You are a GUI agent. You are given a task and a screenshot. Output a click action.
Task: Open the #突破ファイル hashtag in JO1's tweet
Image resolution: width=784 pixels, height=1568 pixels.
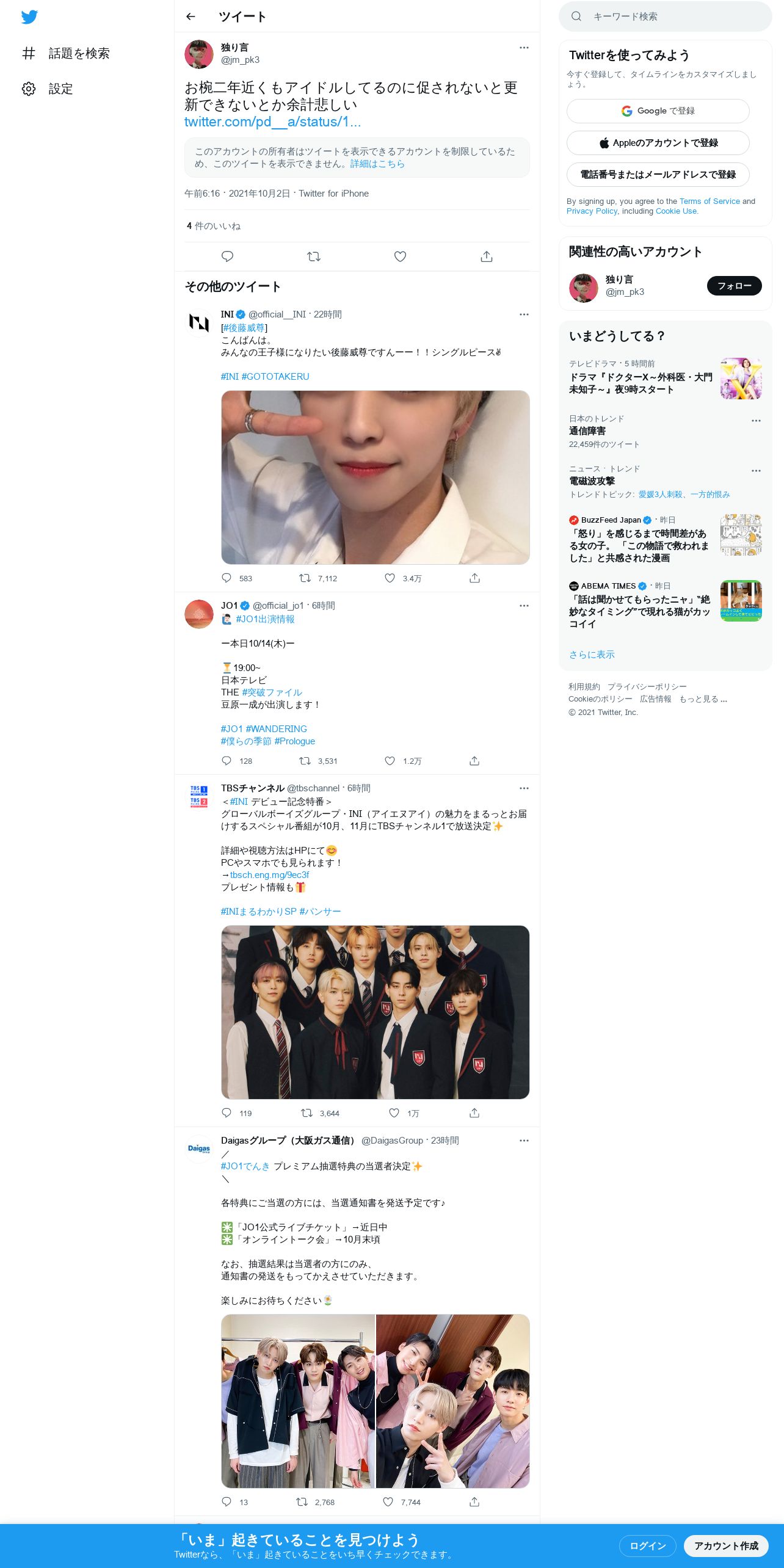(272, 692)
